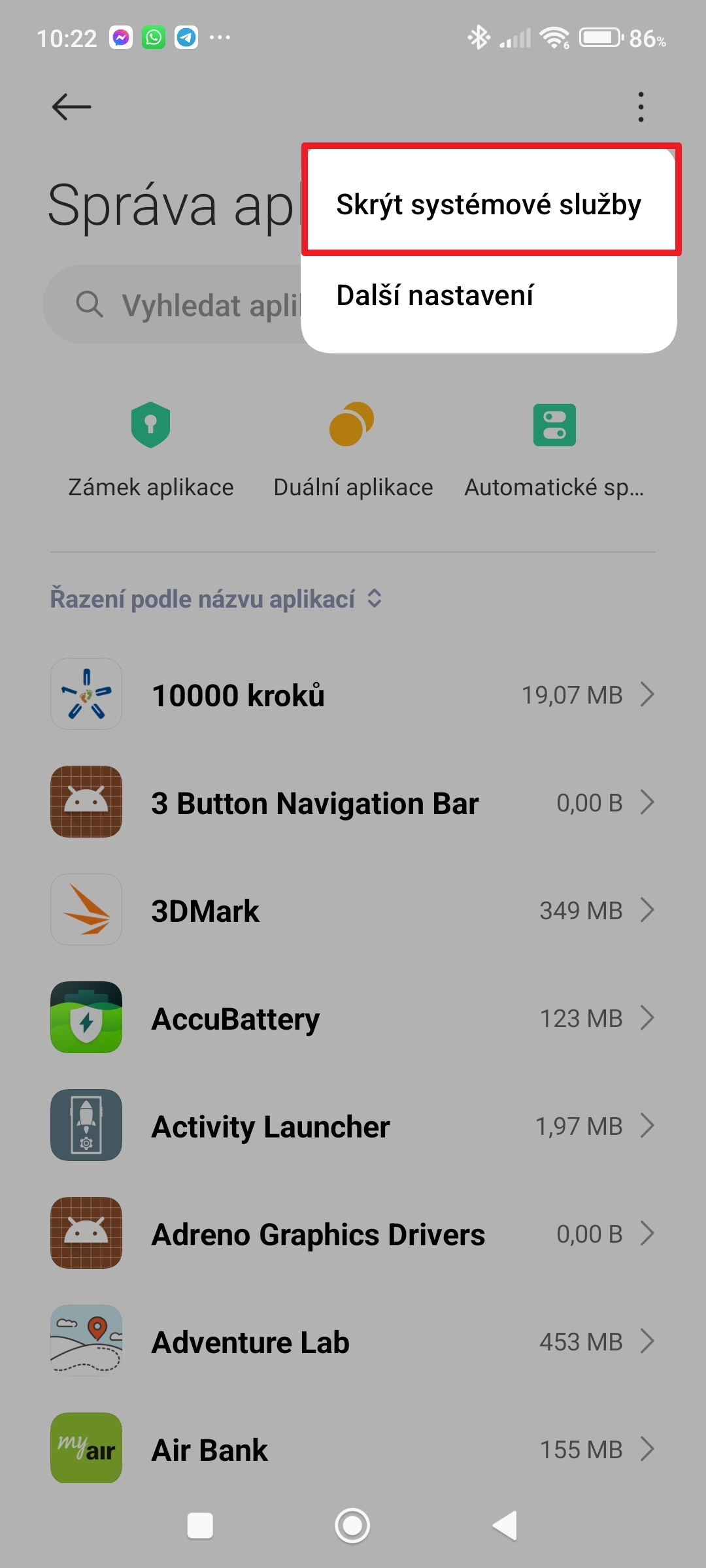Image resolution: width=706 pixels, height=1568 pixels.
Task: Change sorting via Řazení podle názvu aplikací
Action: [x=216, y=599]
